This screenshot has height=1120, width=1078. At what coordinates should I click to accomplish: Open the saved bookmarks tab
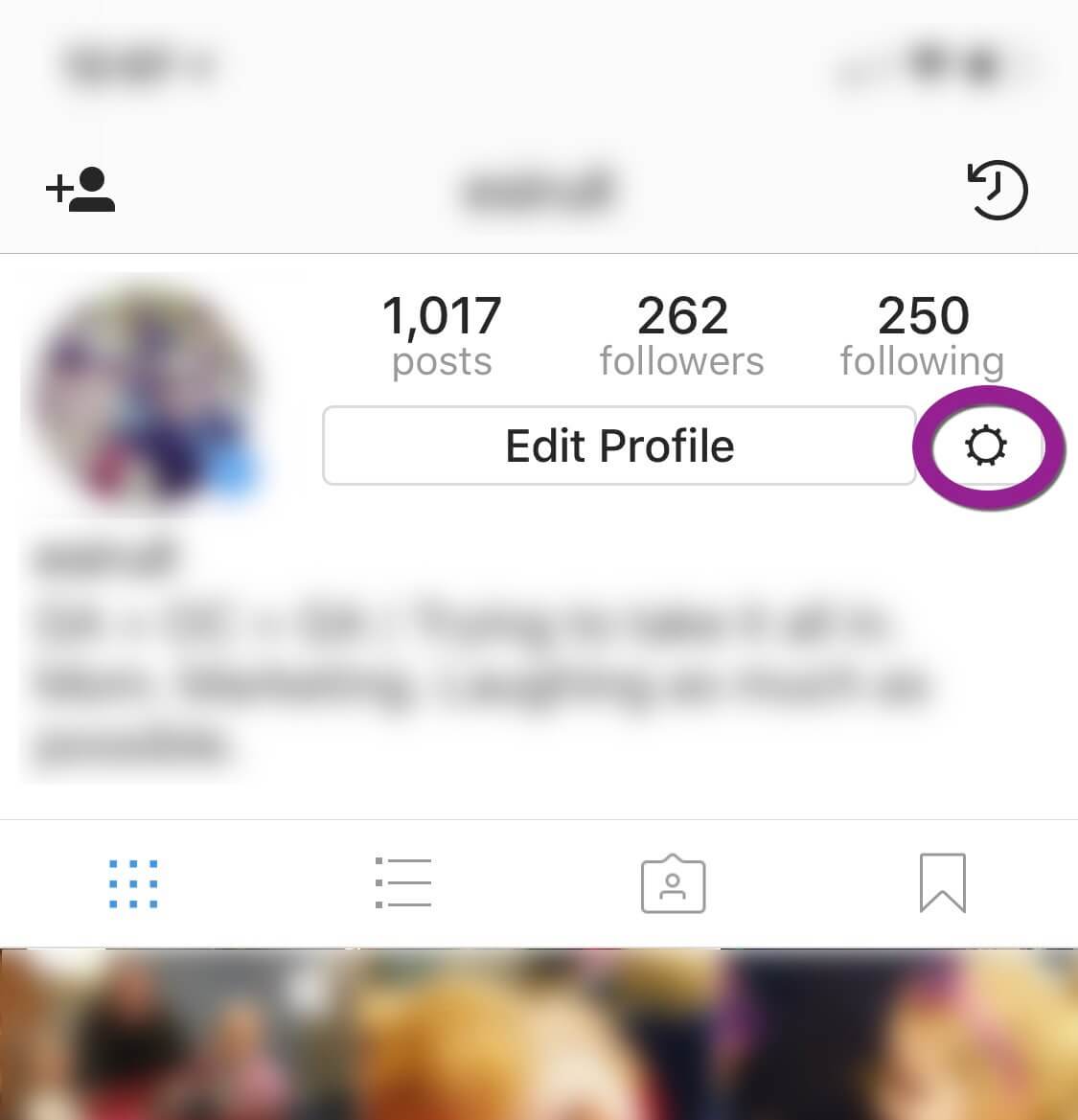coord(942,883)
